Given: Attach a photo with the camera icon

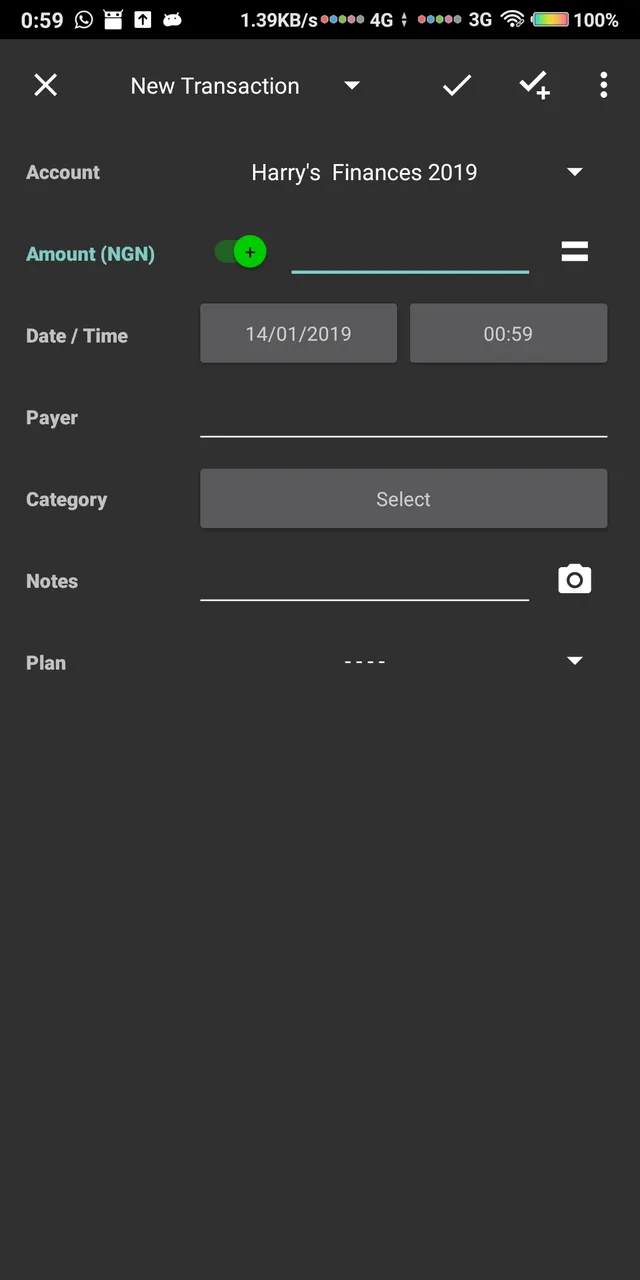Looking at the screenshot, I should (x=575, y=580).
